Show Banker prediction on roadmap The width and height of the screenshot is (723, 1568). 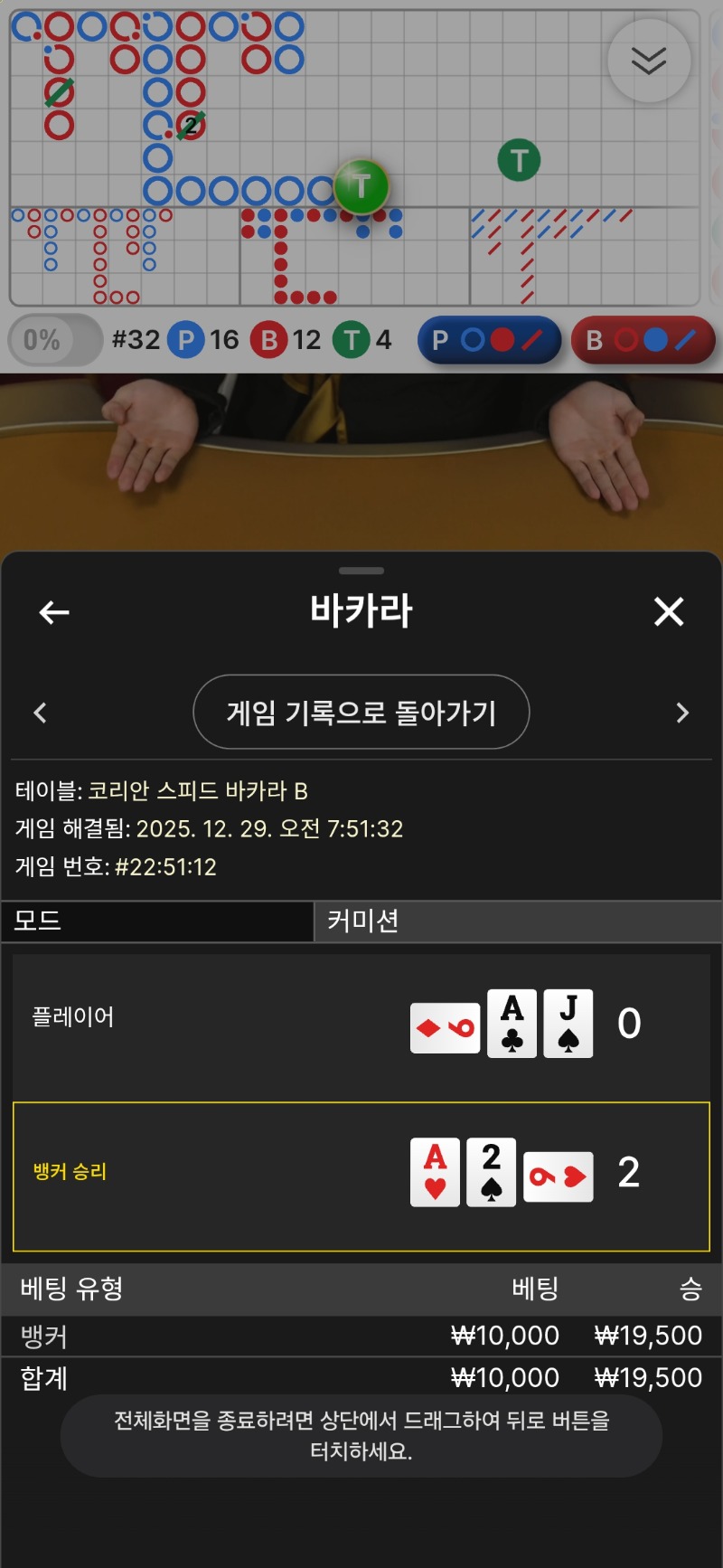click(643, 340)
